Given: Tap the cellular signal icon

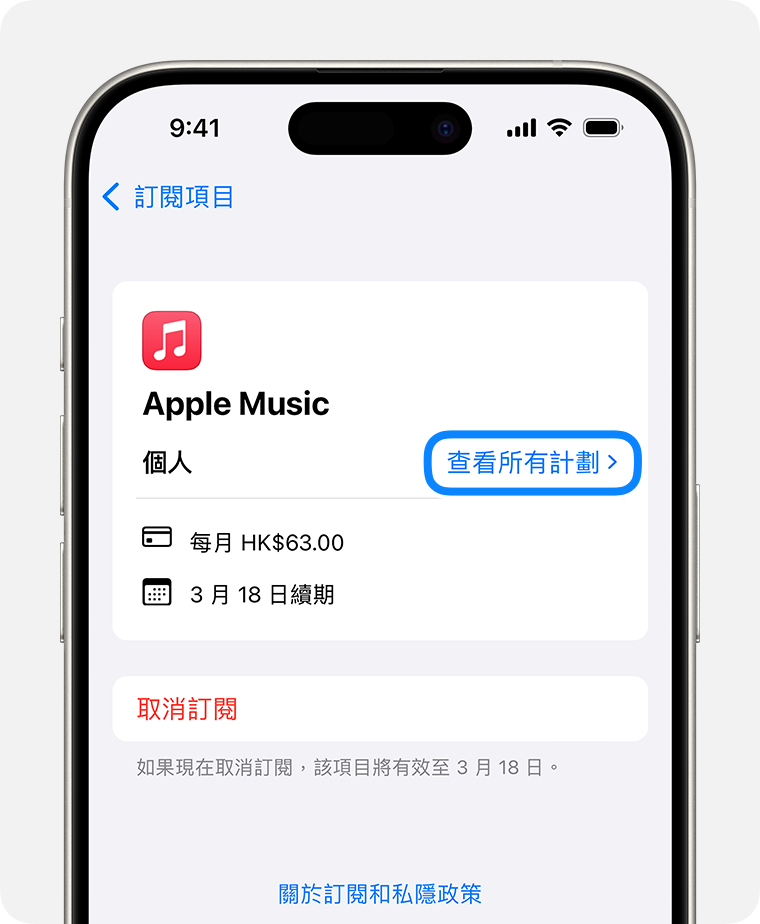Looking at the screenshot, I should pos(519,128).
